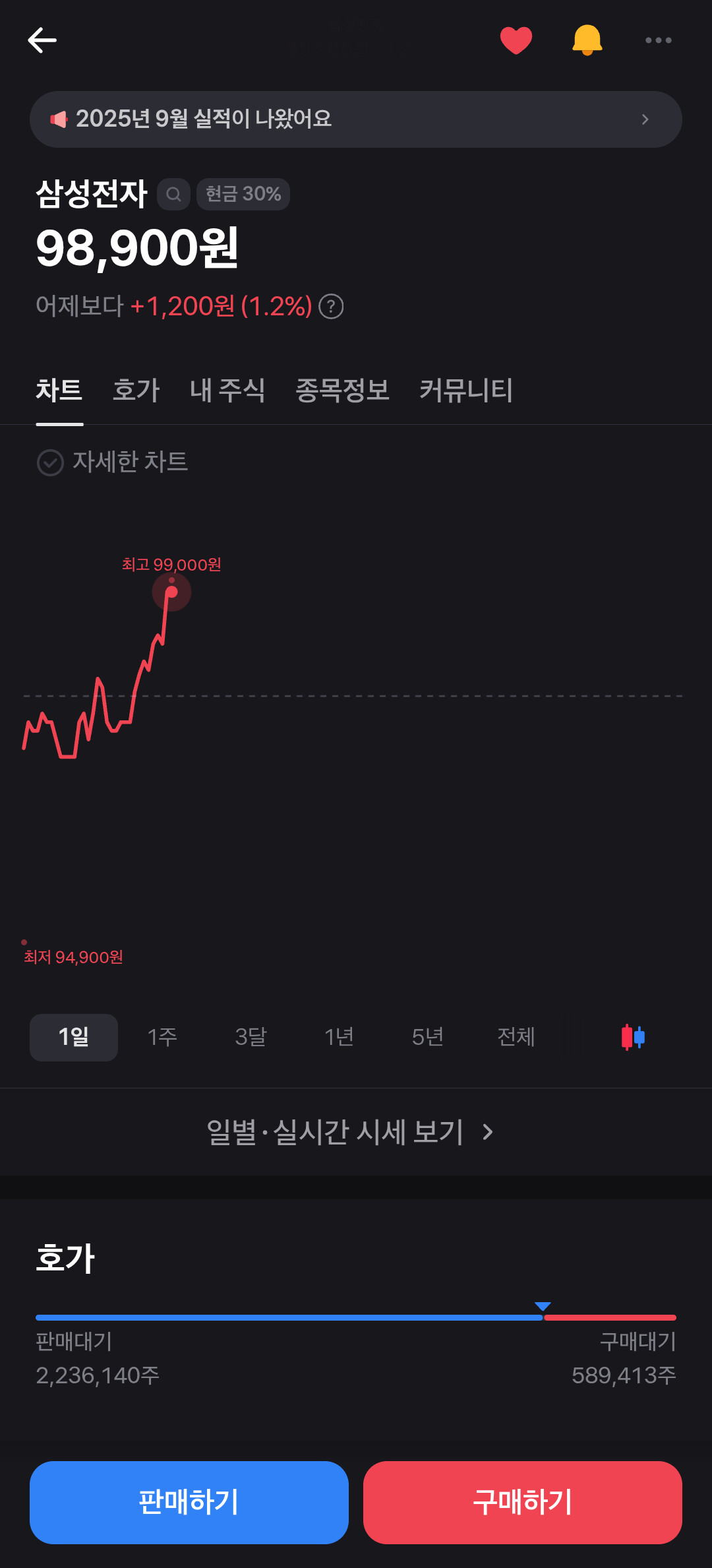The image size is (712, 1568).
Task: Enable the 자세한 차트 checkbox
Action: 50,462
